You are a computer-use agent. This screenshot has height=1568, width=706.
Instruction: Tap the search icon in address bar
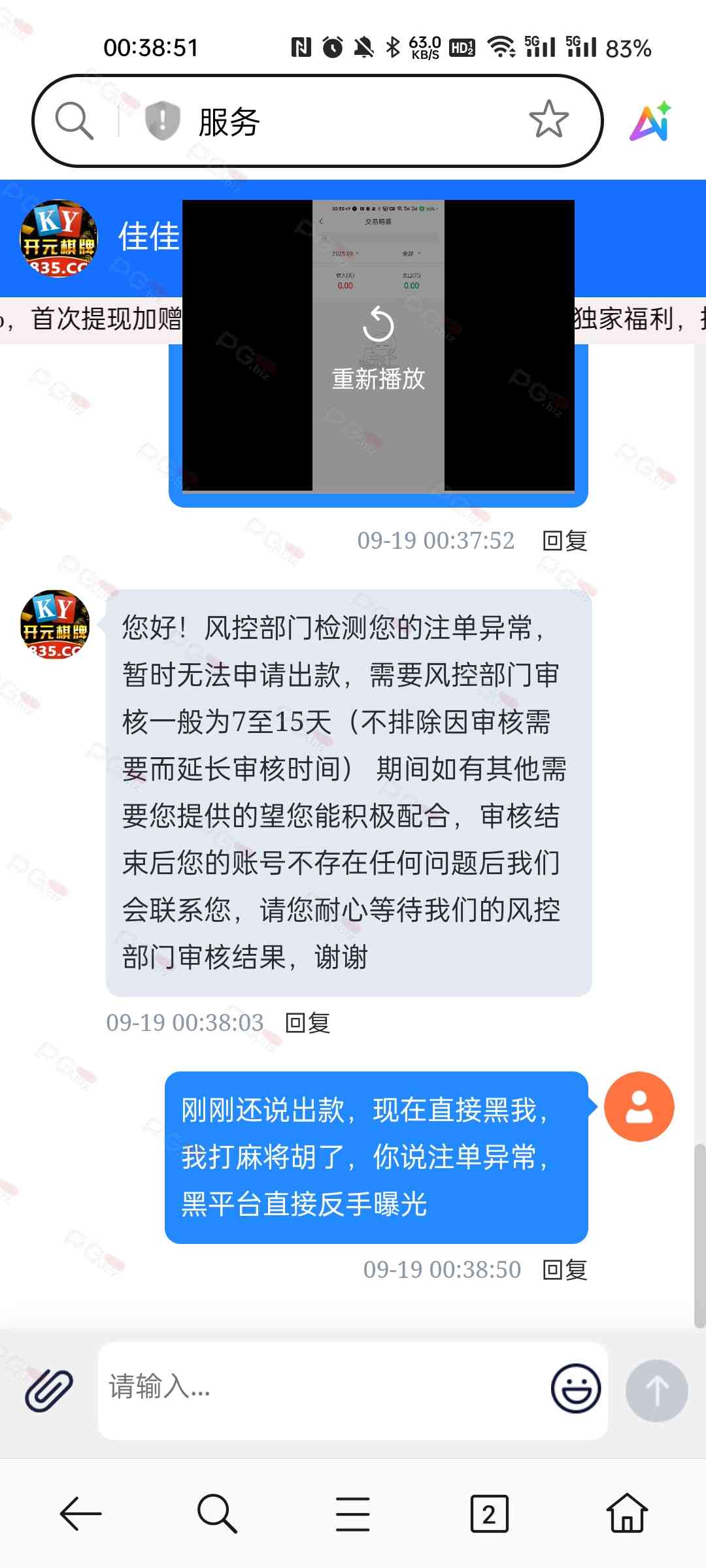tap(74, 121)
